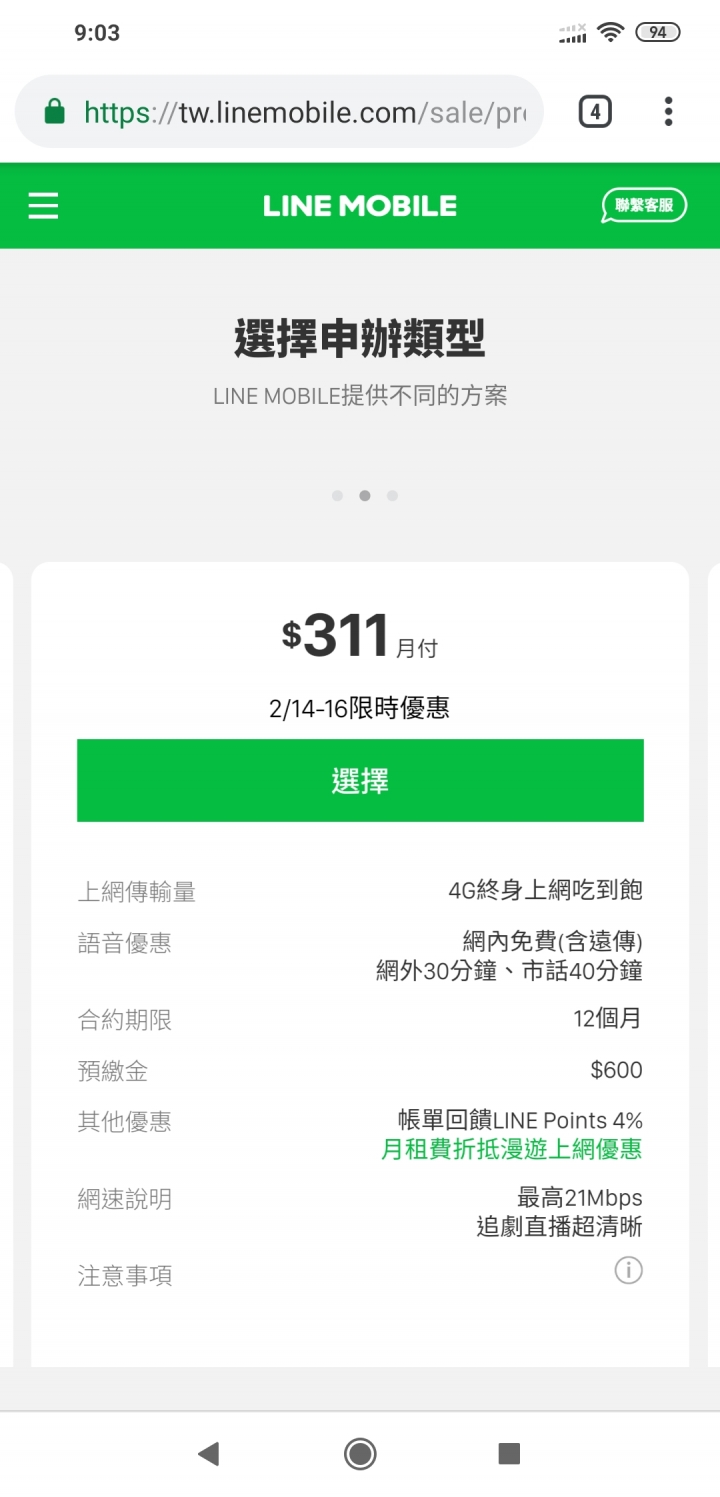Image resolution: width=720 pixels, height=1497 pixels.
Task: Open the hamburger menu
Action: pyautogui.click(x=43, y=206)
